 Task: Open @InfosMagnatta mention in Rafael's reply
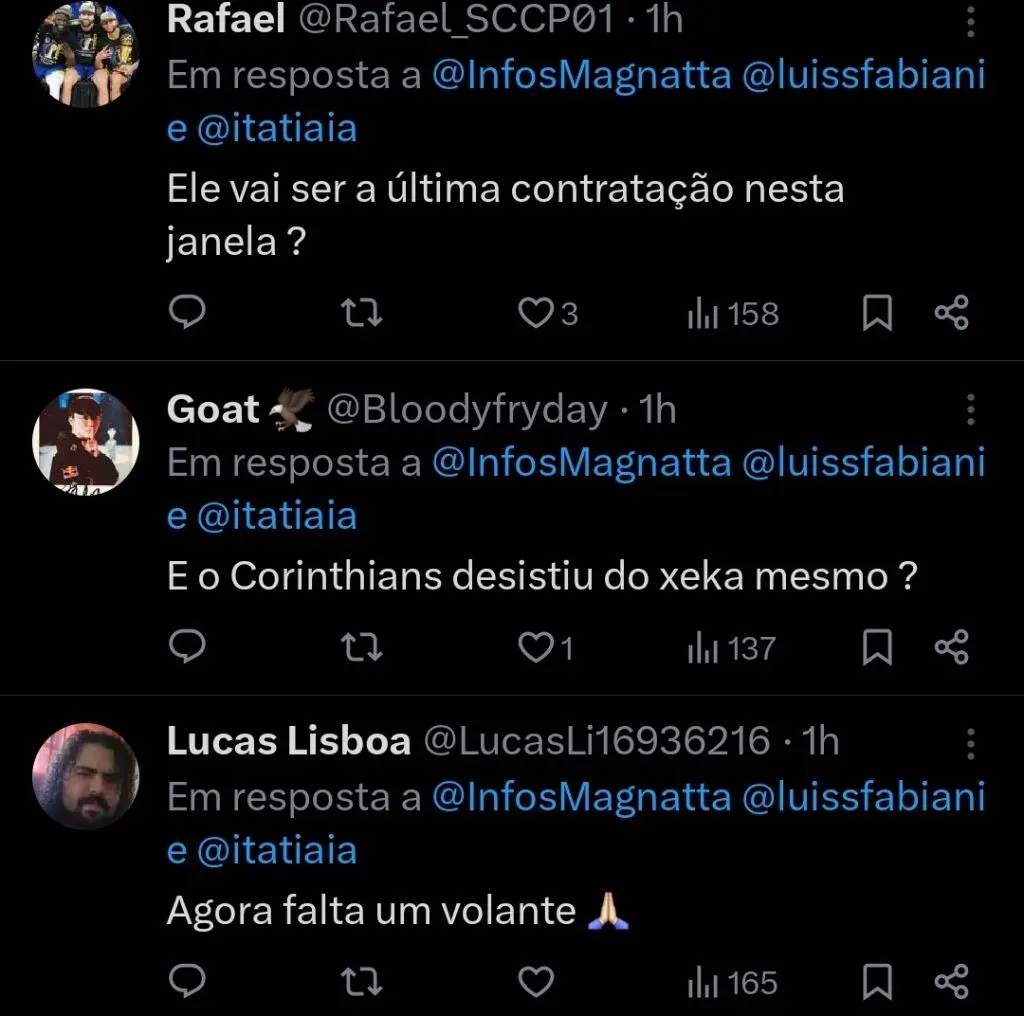pyautogui.click(x=581, y=76)
